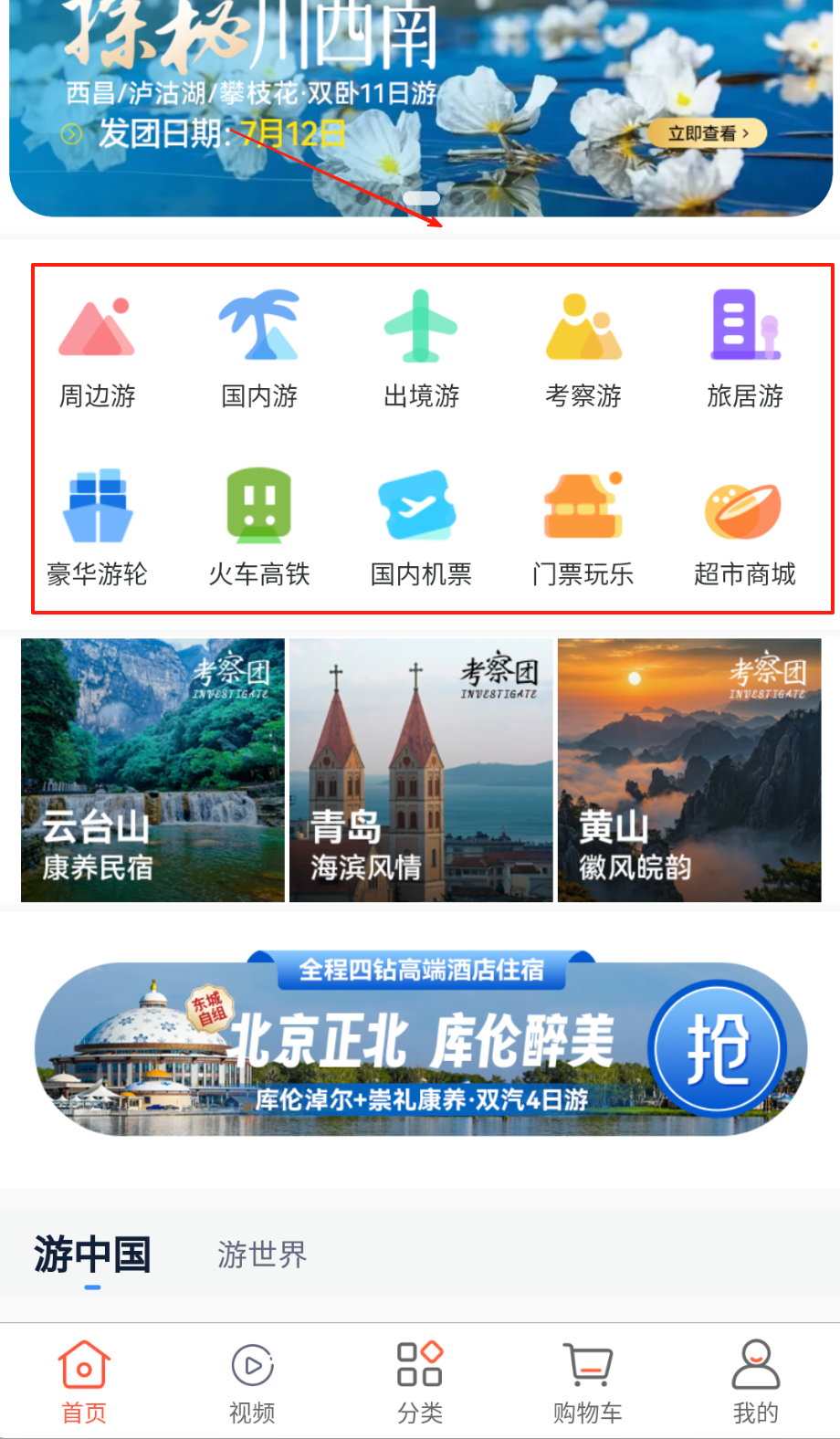Book 国内机票 domestic flights

pos(421,527)
